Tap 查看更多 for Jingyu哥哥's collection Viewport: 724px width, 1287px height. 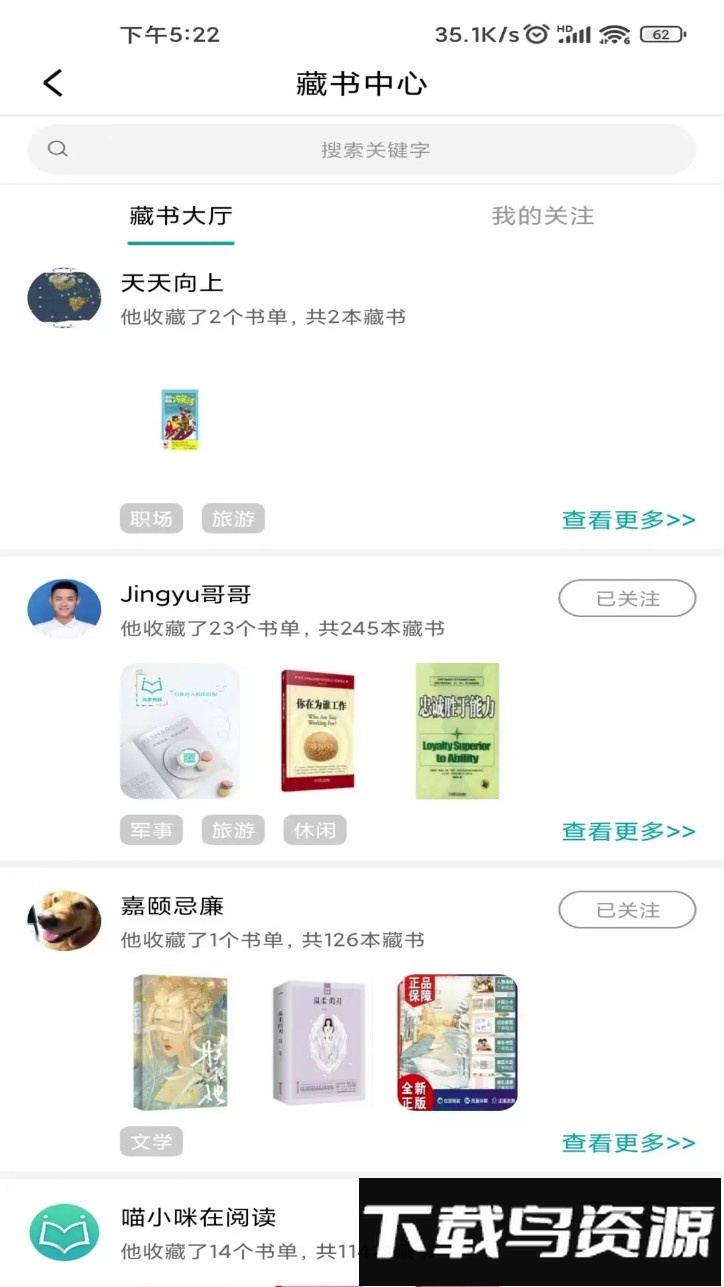628,831
